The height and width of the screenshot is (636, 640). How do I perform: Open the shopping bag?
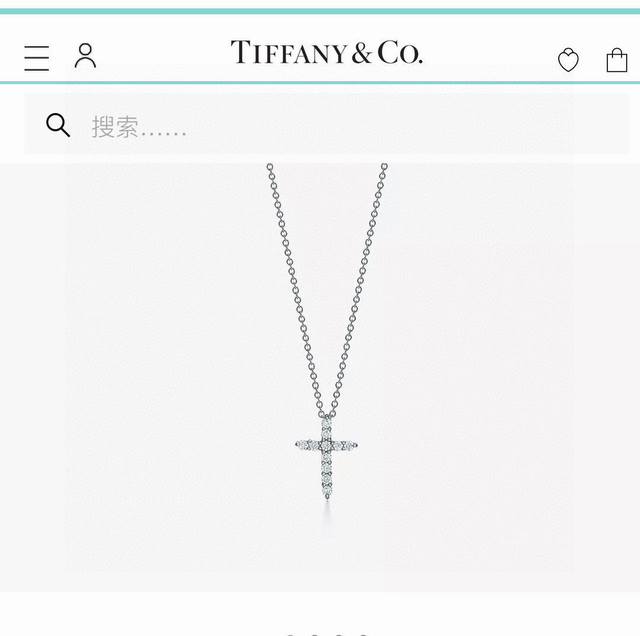click(617, 60)
